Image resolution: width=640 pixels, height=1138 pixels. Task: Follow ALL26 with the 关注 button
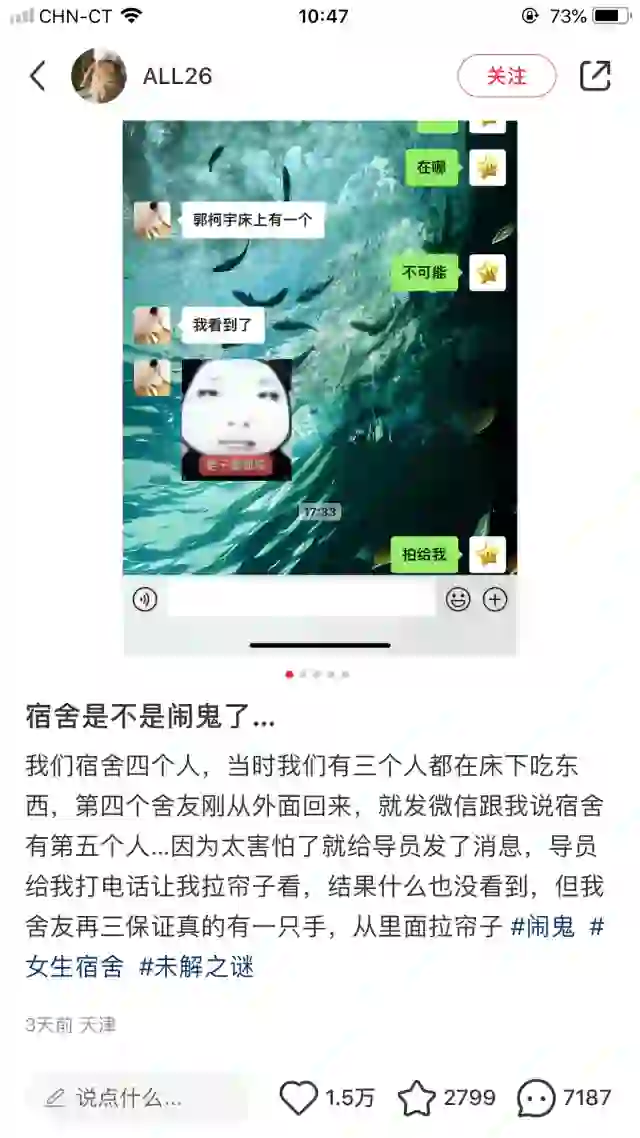pos(506,76)
